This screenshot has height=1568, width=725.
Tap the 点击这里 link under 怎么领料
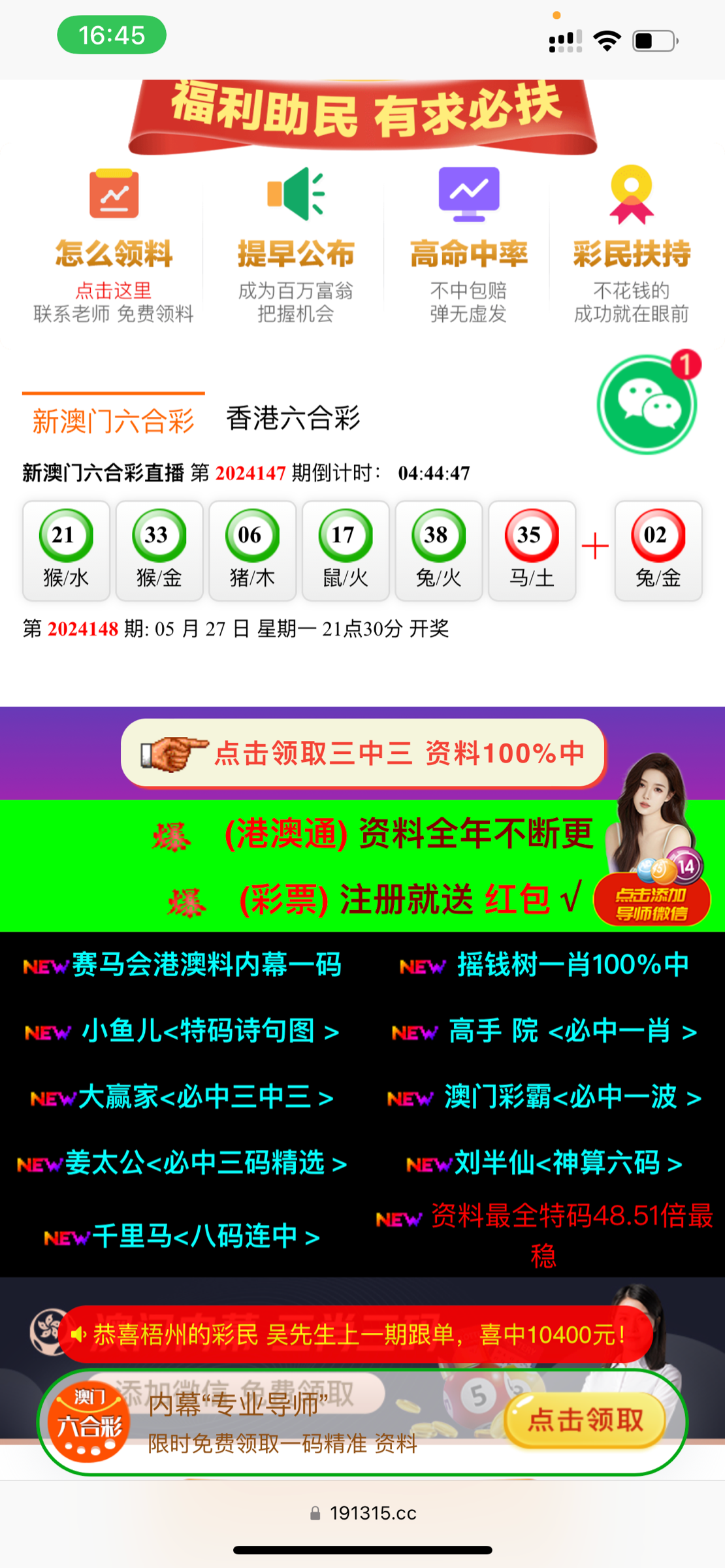114,291
